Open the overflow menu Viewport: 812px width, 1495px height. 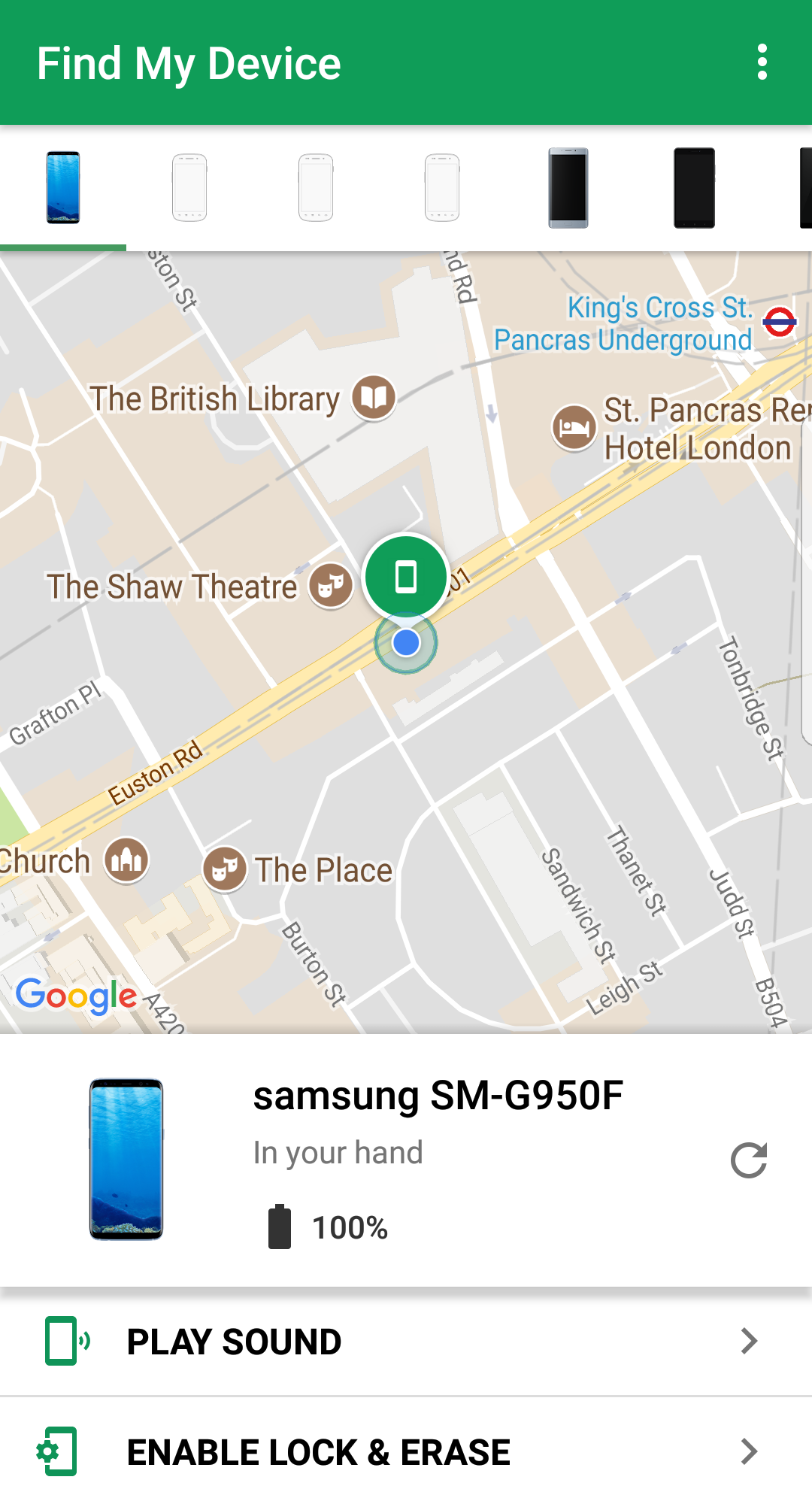[762, 62]
